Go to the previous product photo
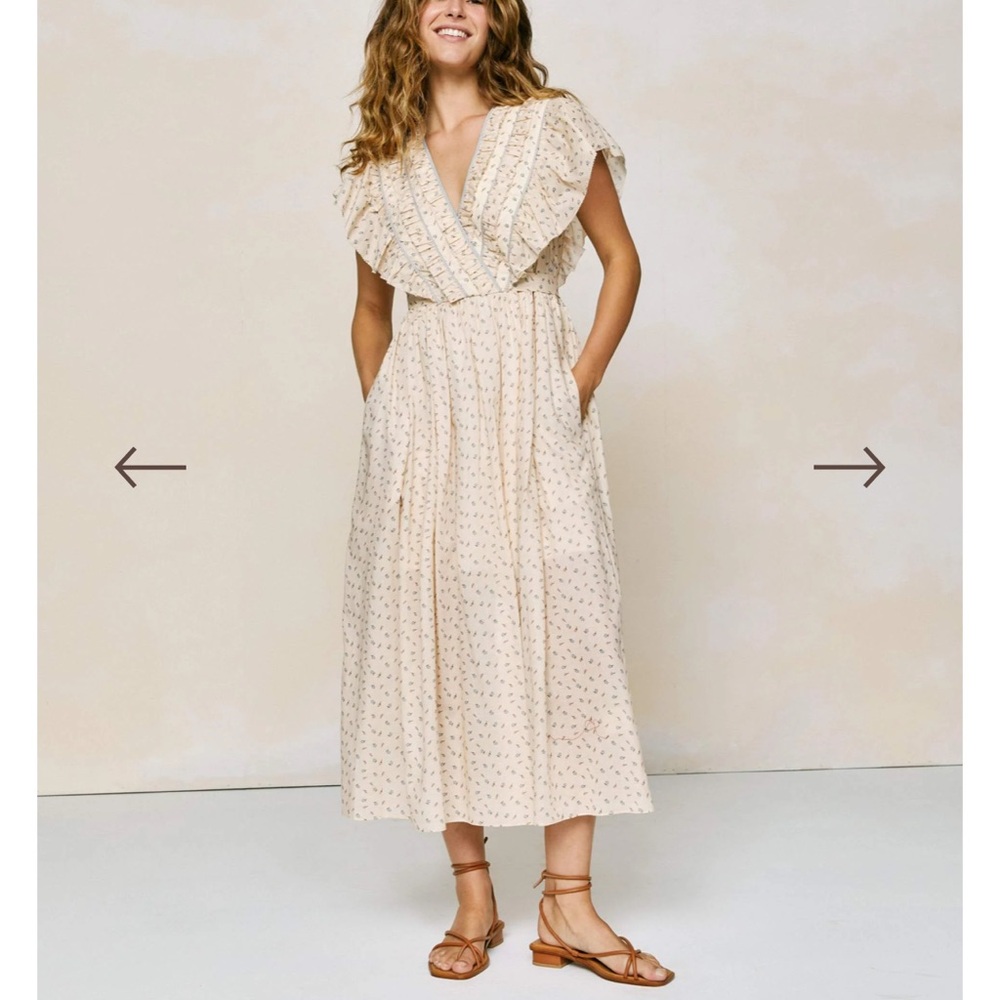1000x1000 pixels. 150,467
